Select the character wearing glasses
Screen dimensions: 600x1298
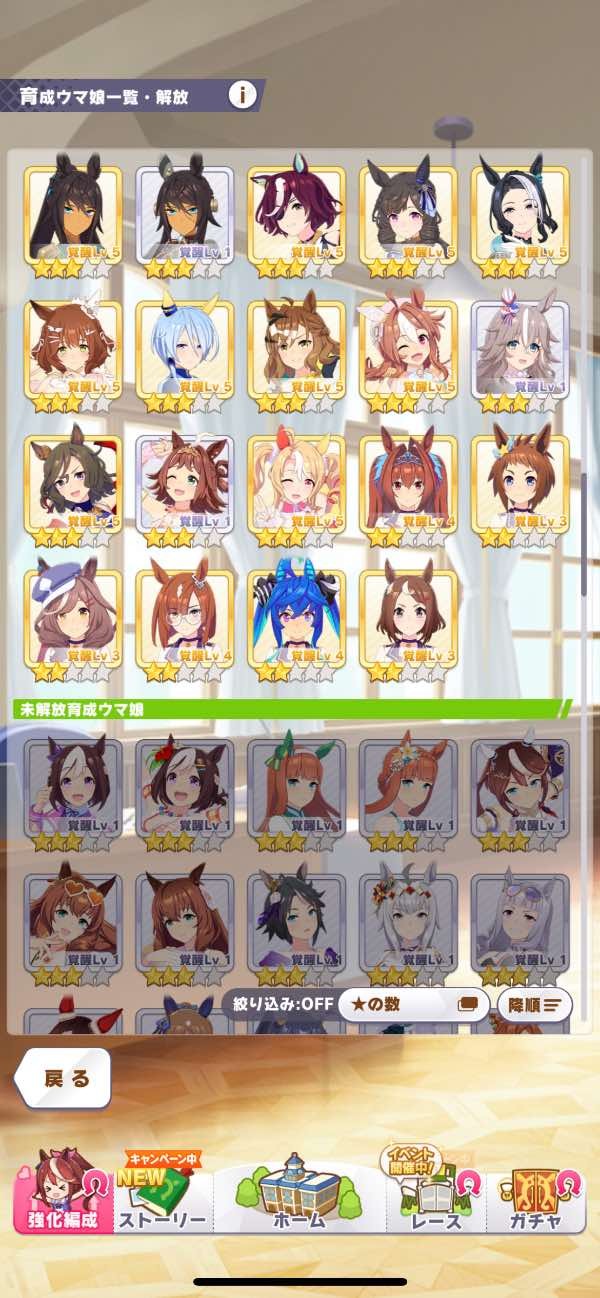(184, 619)
